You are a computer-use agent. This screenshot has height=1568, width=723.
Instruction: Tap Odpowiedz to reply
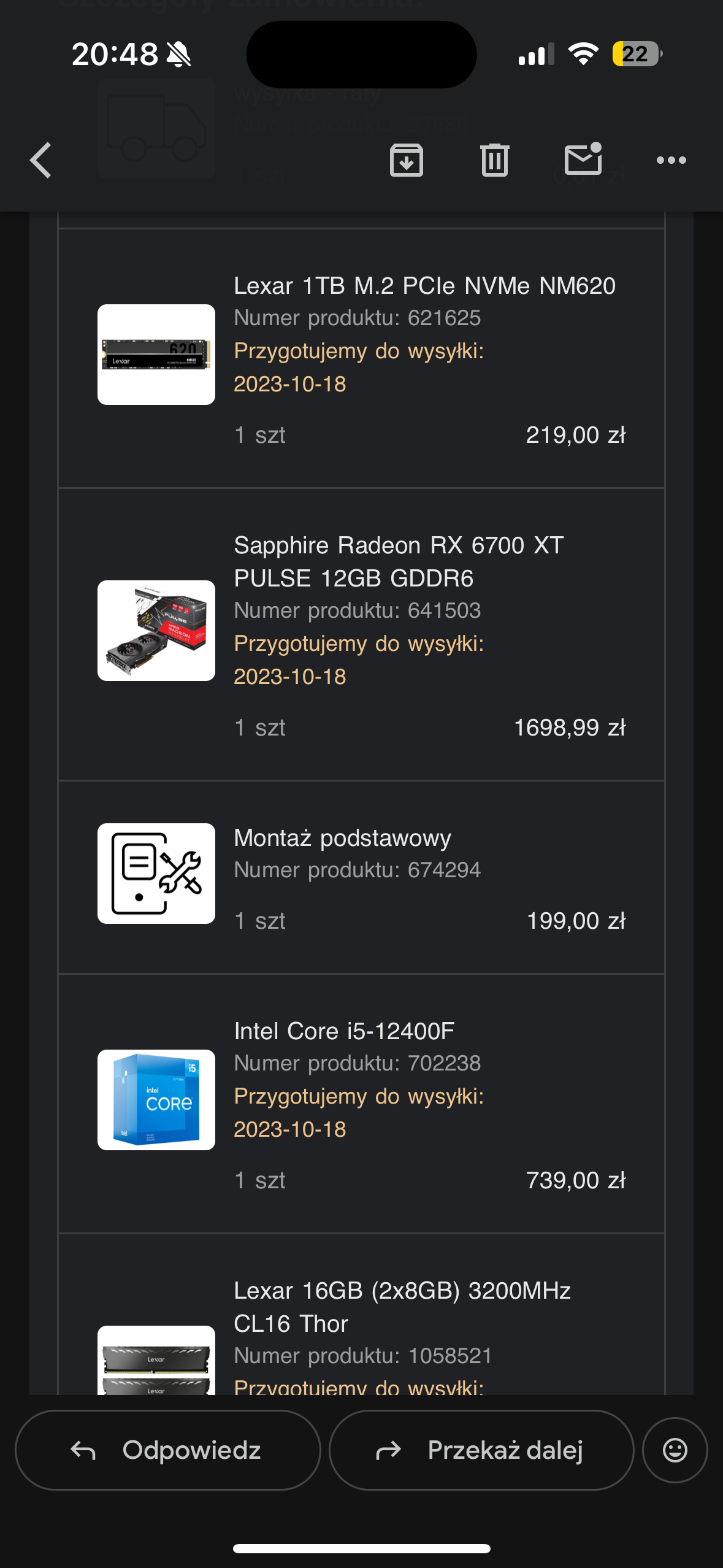tap(167, 1450)
